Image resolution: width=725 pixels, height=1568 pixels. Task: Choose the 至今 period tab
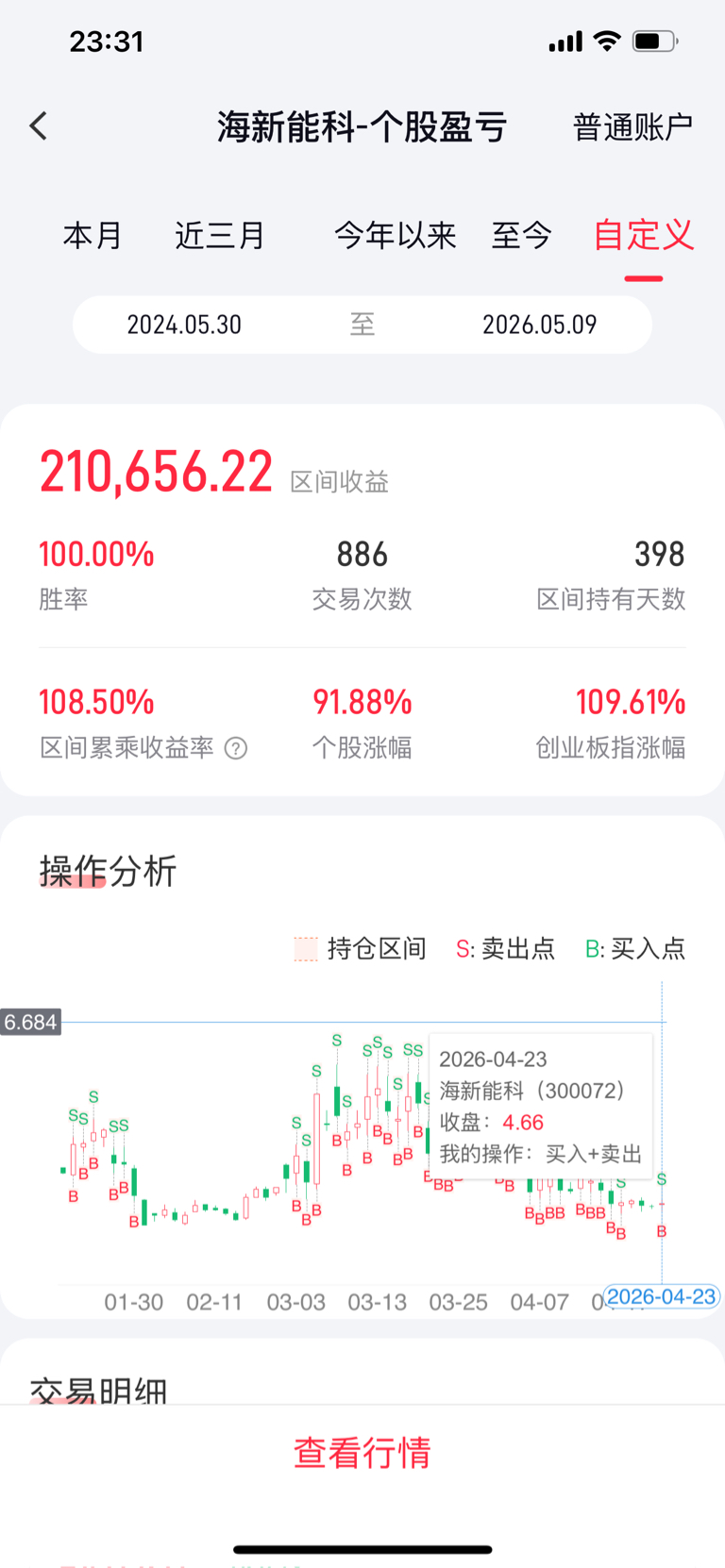(521, 235)
